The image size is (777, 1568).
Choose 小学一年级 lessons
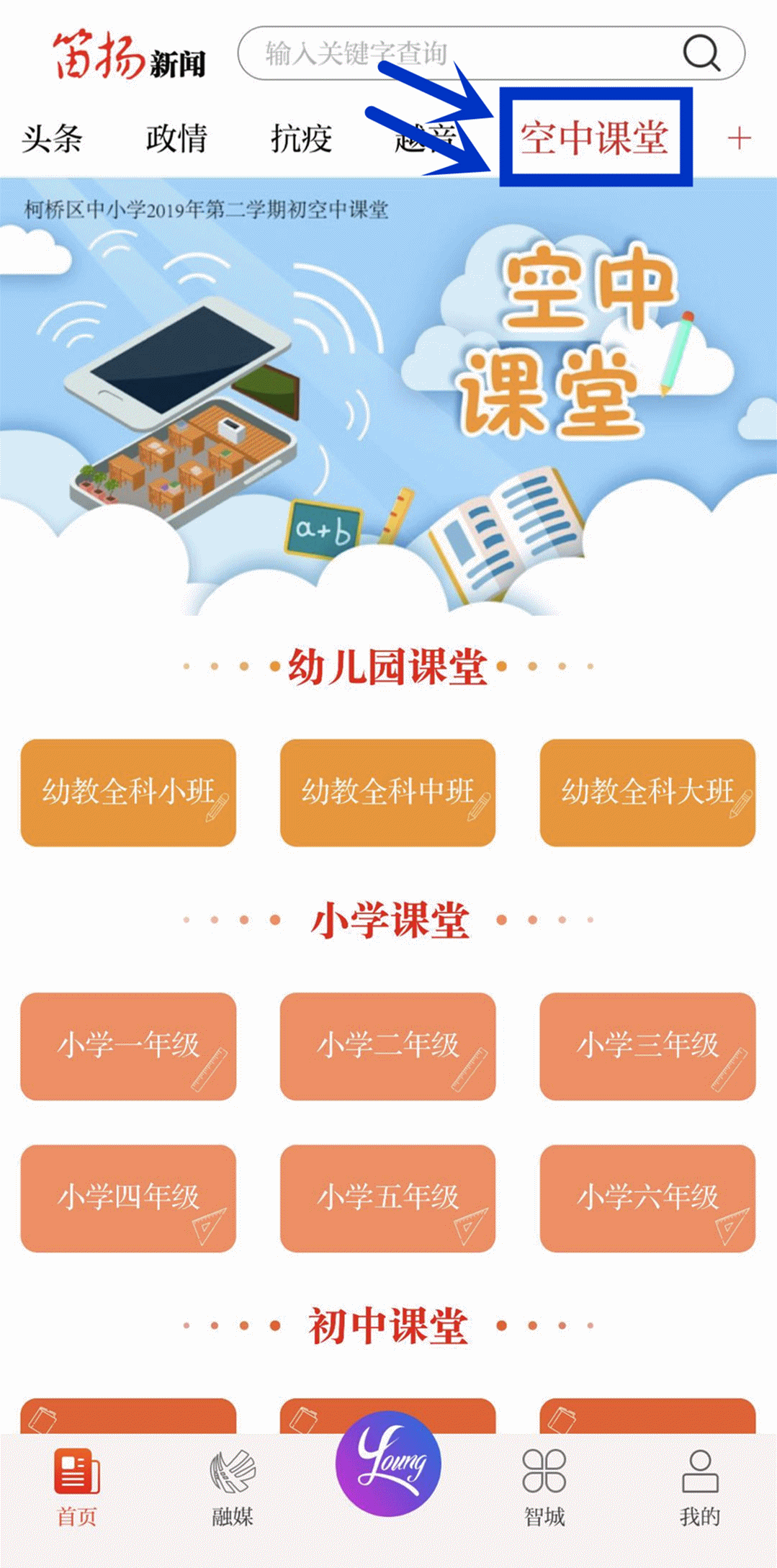point(128,1046)
